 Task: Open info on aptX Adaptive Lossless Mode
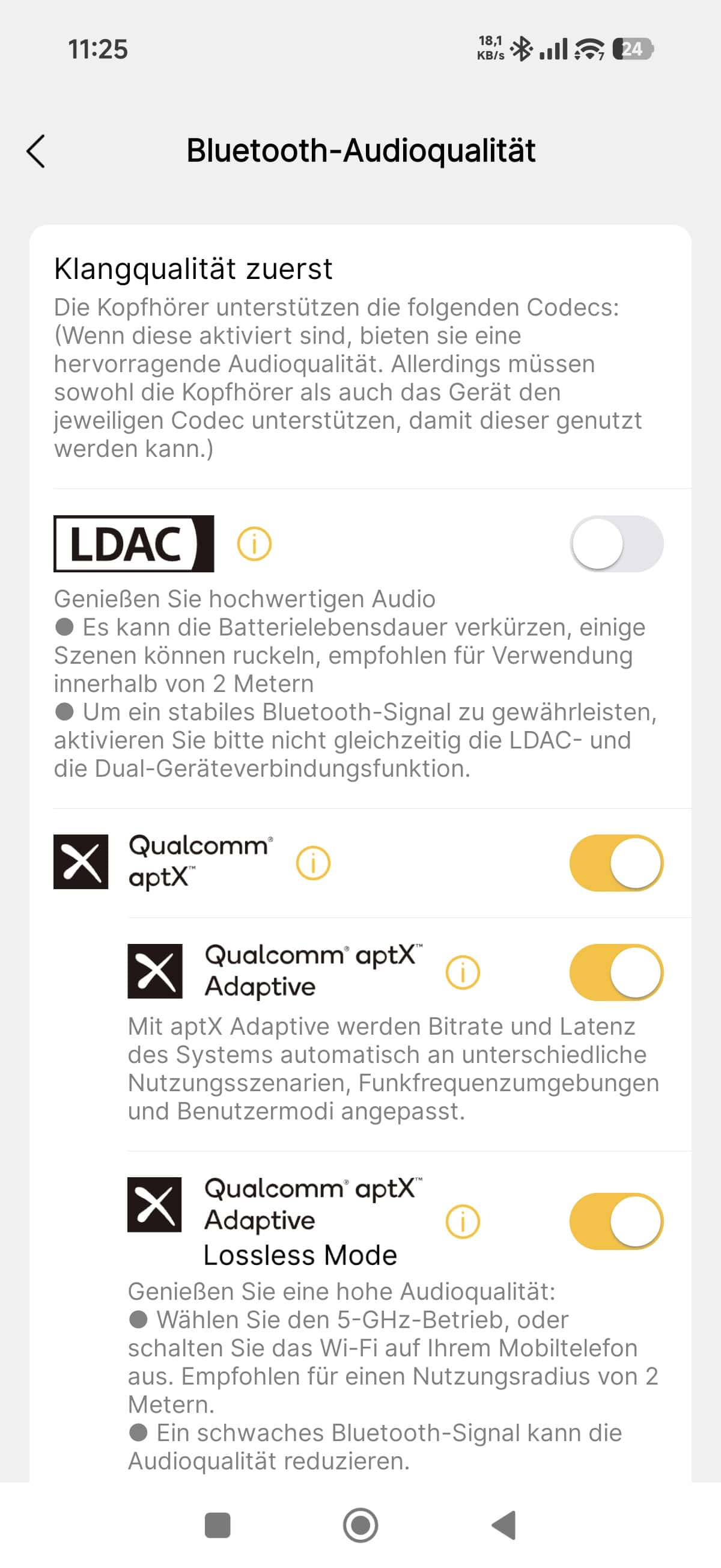tap(463, 1221)
